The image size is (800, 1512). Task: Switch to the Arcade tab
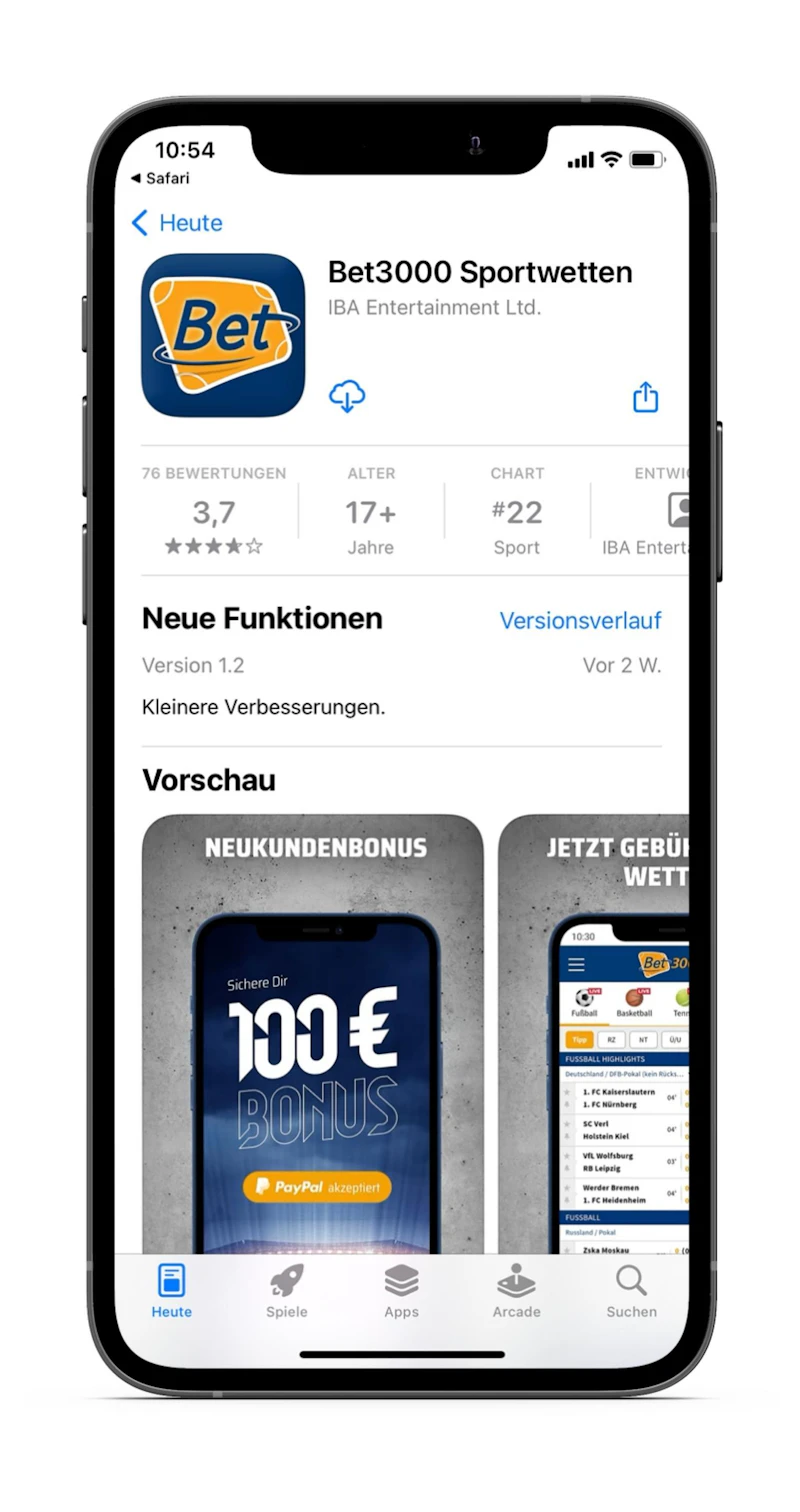[516, 1291]
